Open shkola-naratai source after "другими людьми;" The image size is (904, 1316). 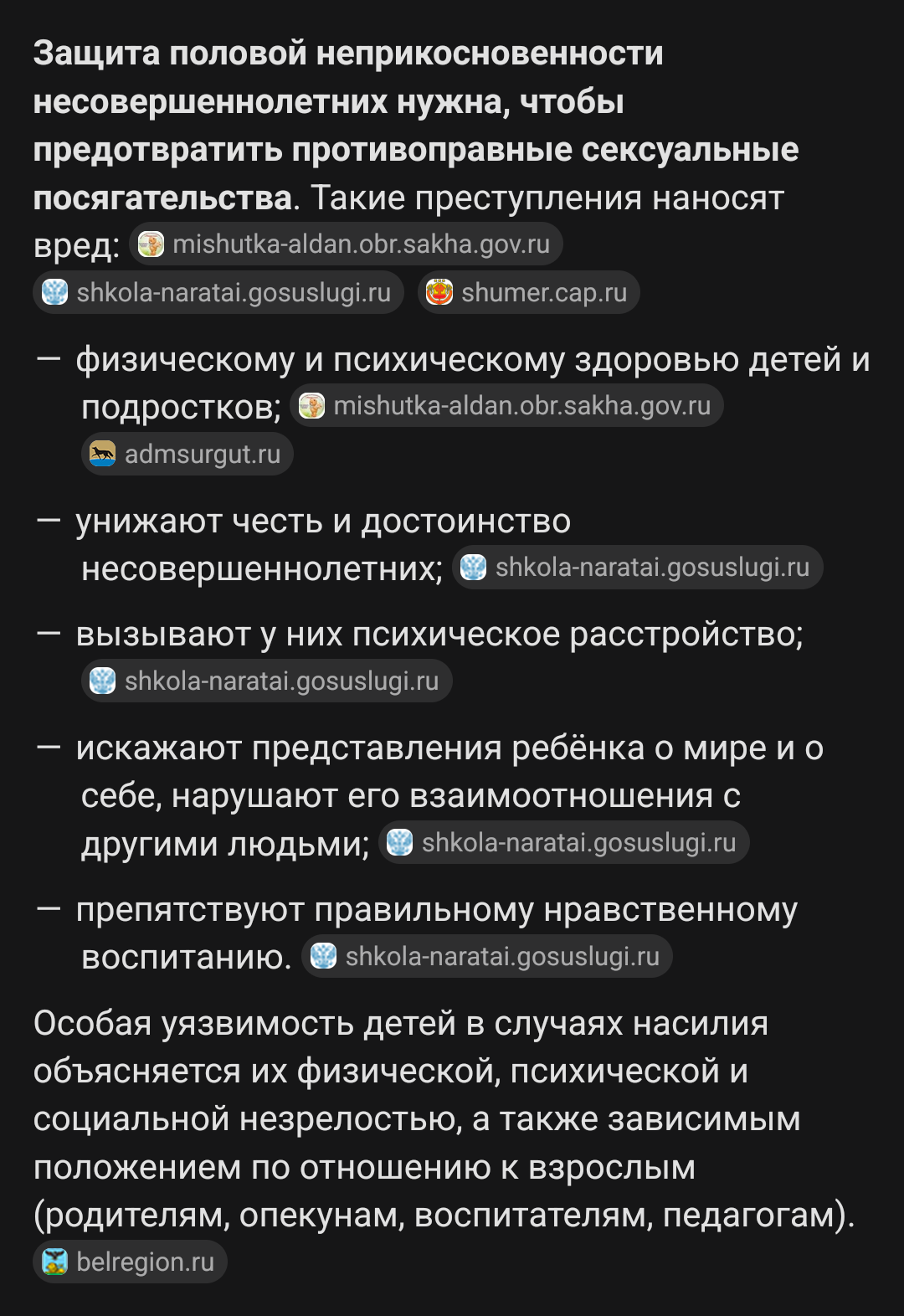click(563, 843)
